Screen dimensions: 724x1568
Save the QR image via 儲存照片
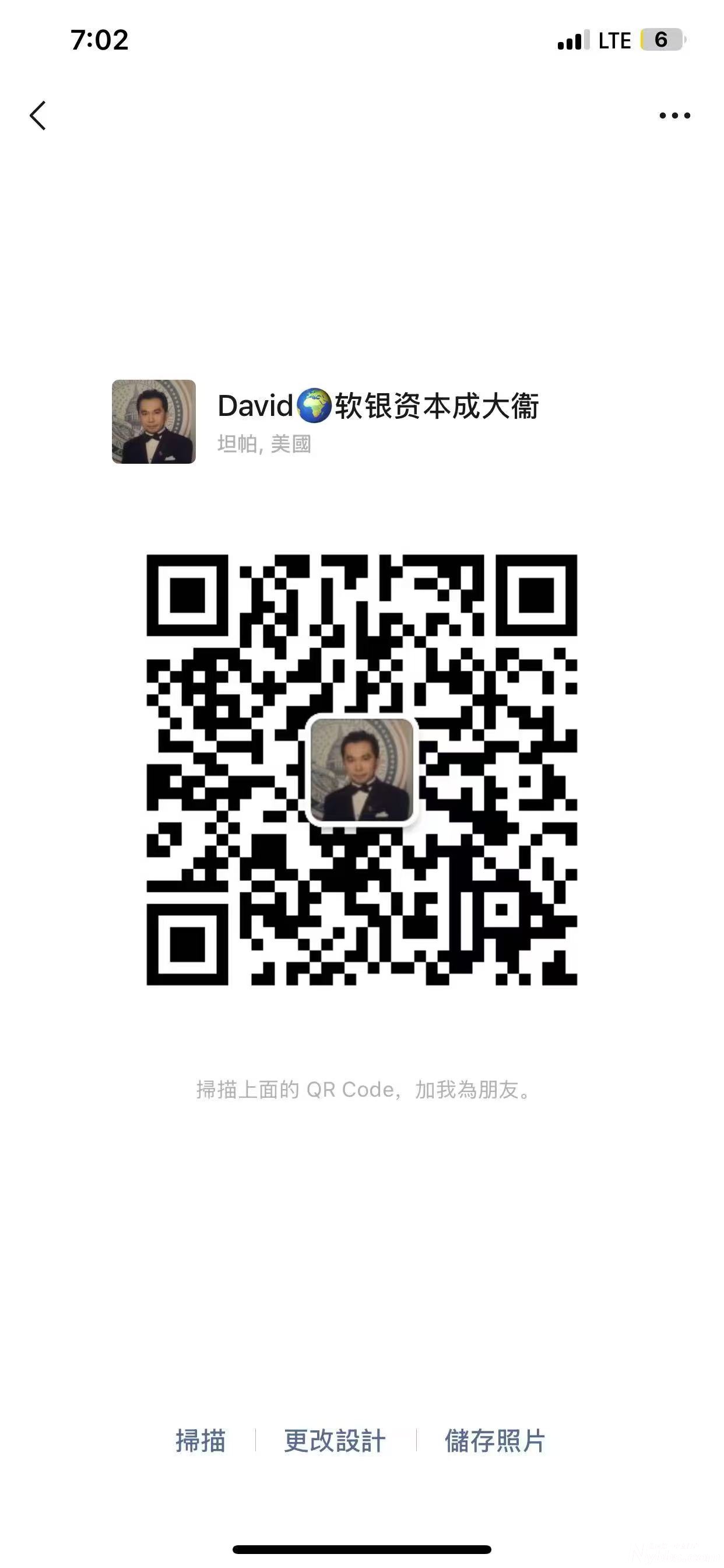point(495,1441)
